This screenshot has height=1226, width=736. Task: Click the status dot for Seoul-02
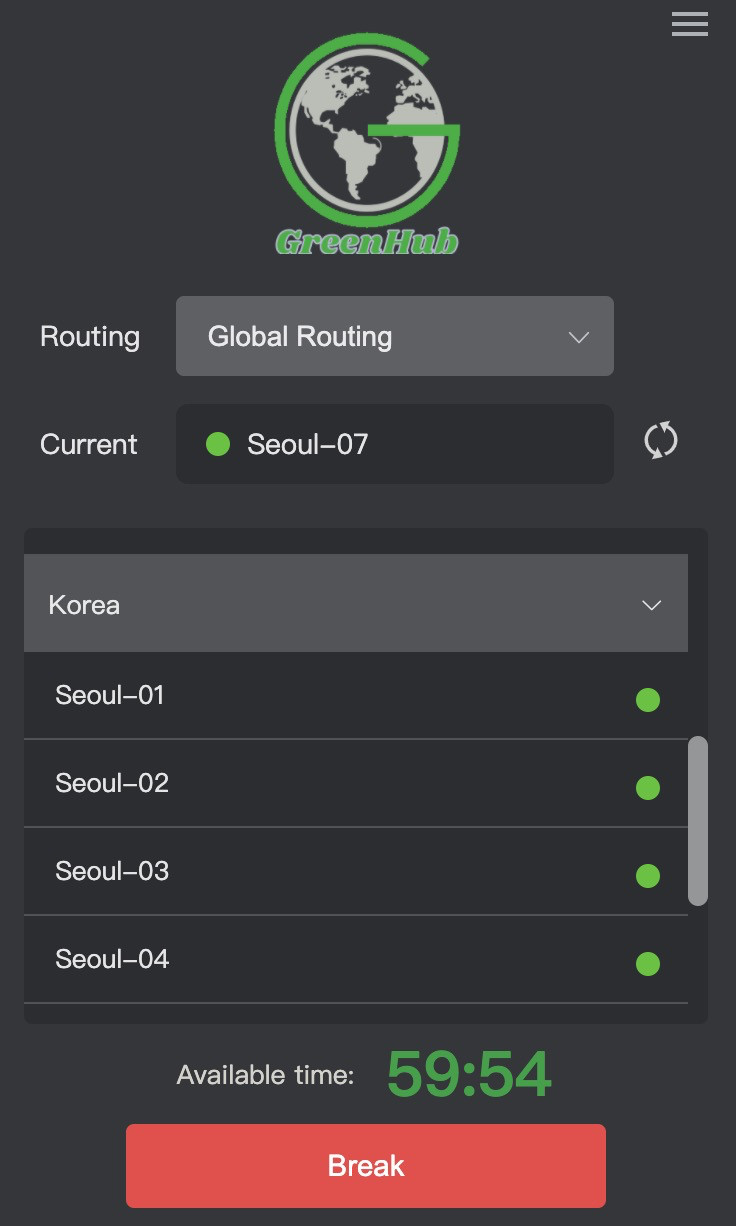pos(648,788)
